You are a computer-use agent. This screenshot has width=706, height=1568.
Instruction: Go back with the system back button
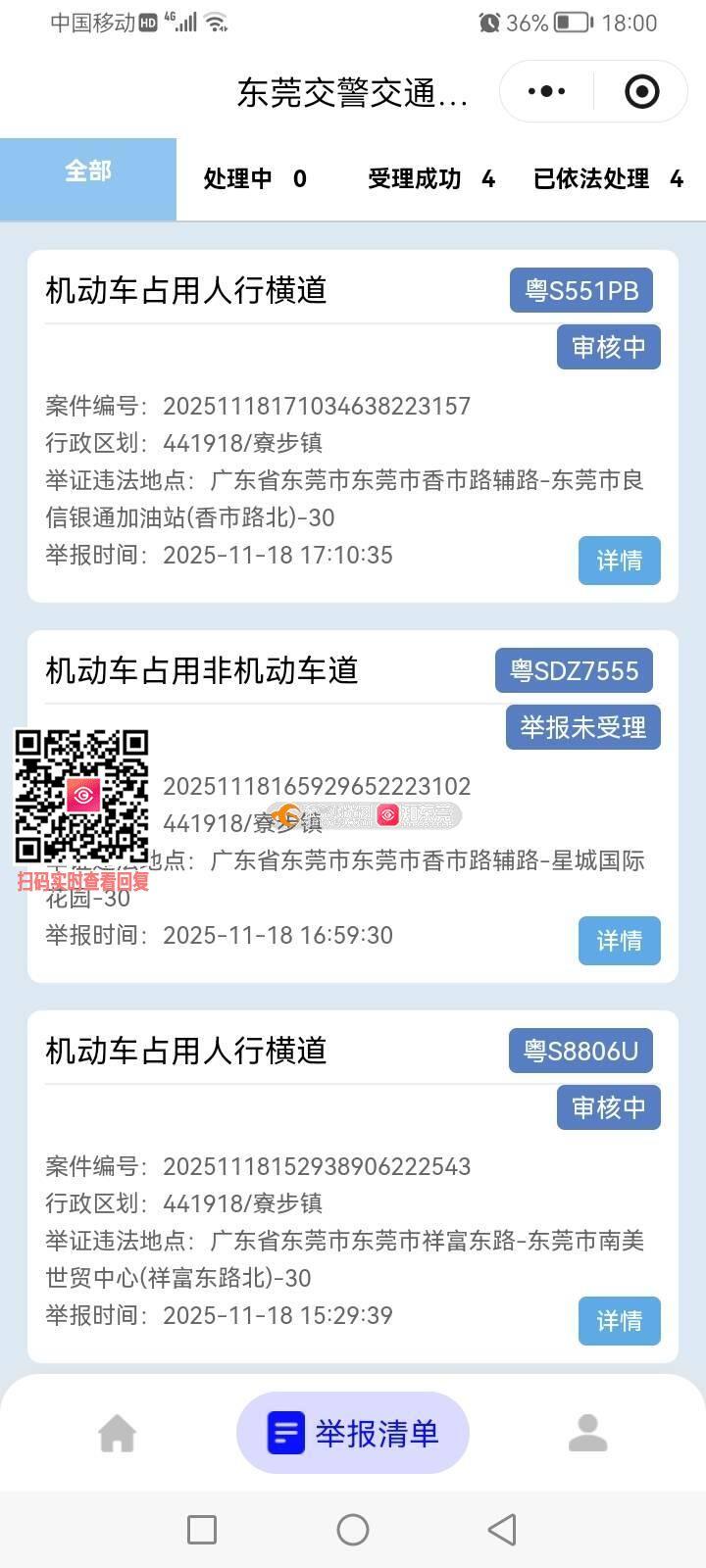pos(502,1529)
